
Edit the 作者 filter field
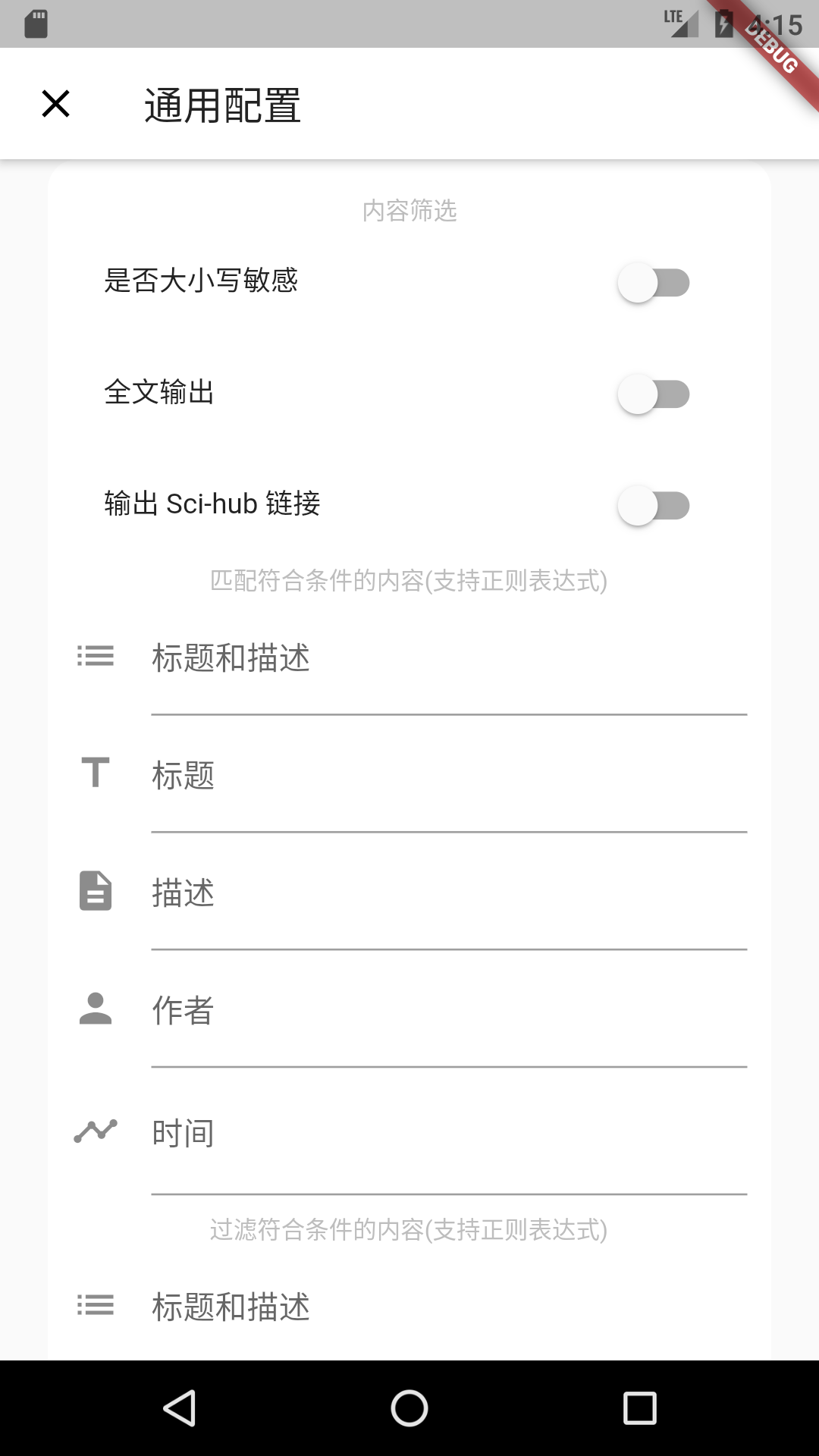tap(449, 1011)
